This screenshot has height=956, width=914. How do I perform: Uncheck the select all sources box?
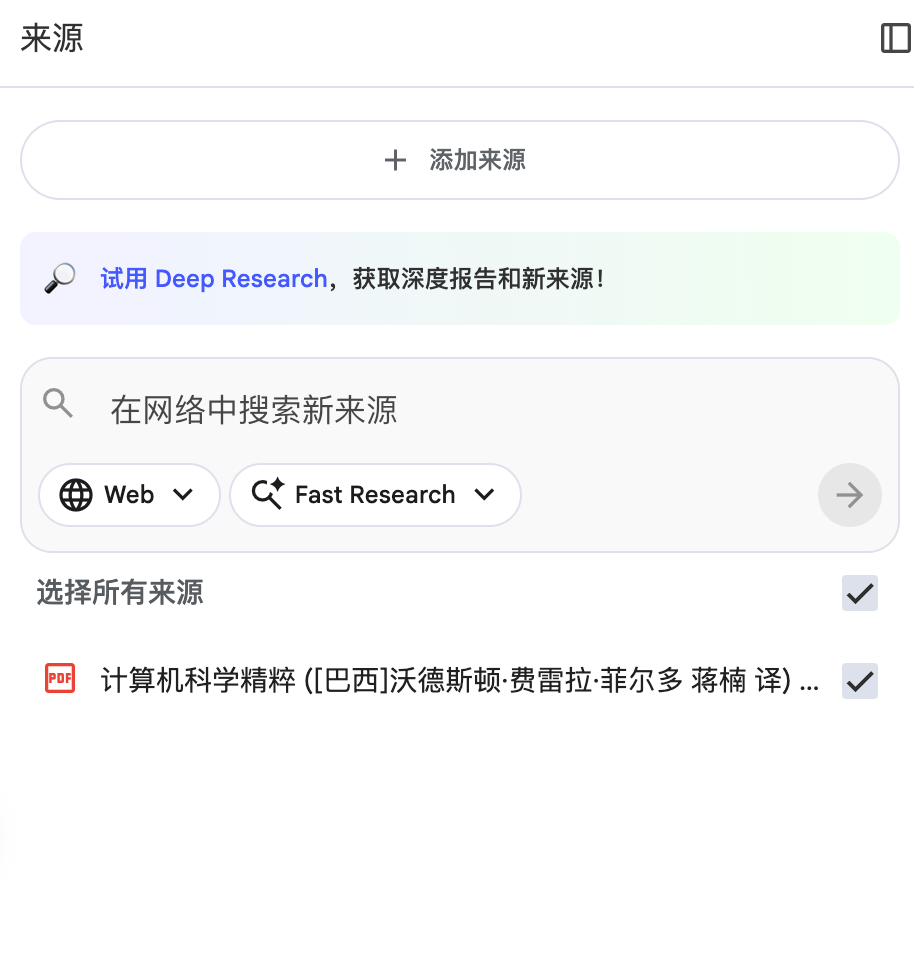click(x=858, y=593)
